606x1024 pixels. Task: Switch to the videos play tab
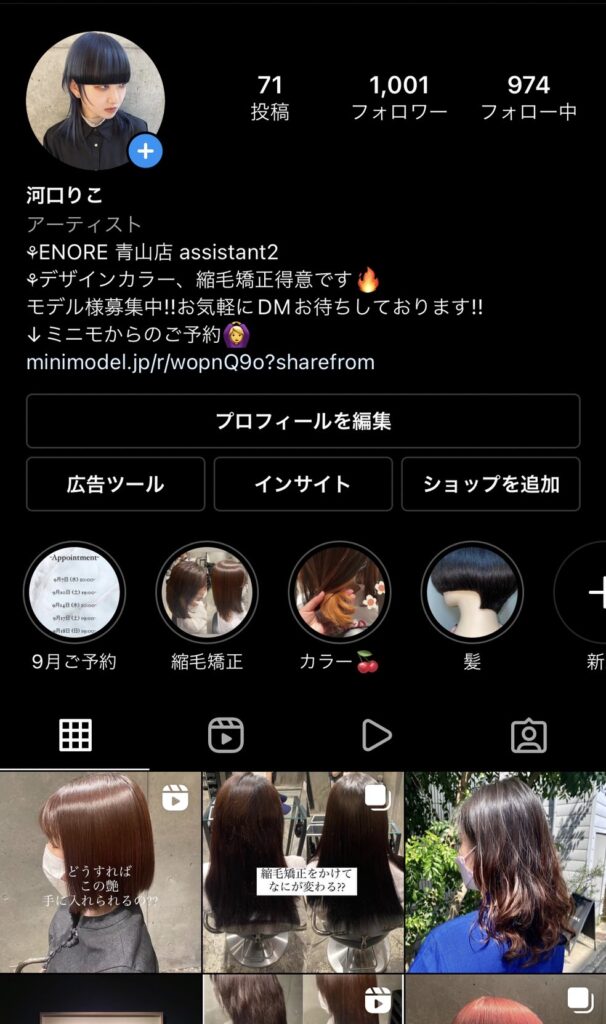pos(377,735)
